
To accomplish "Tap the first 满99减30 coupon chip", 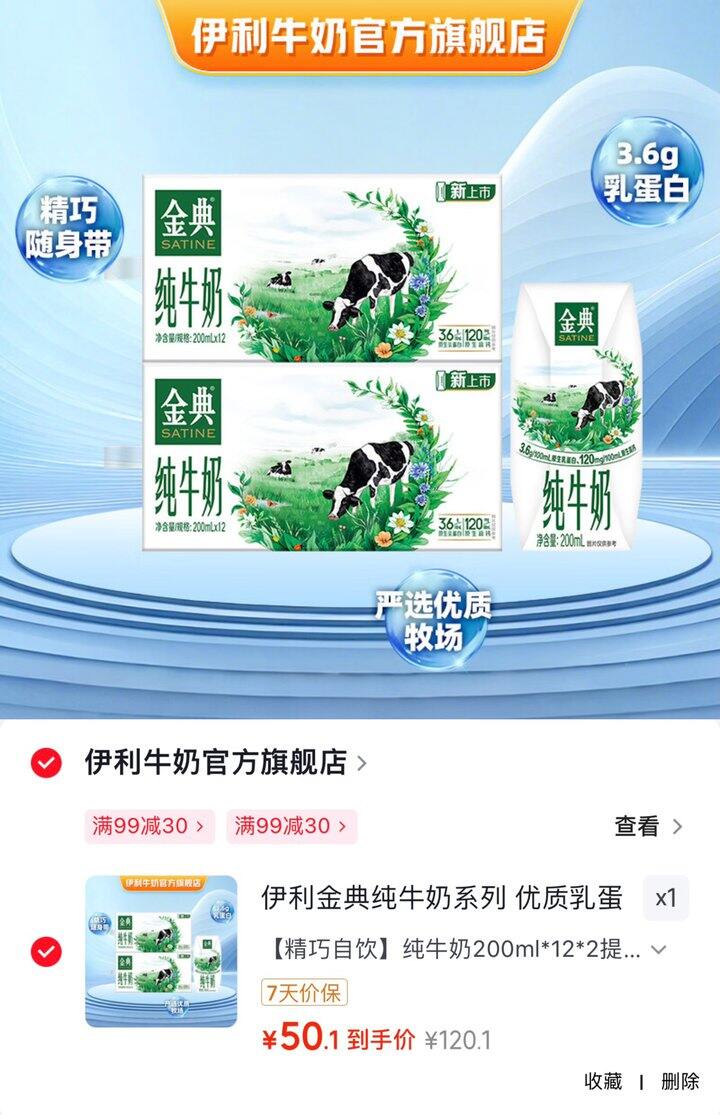I will (150, 826).
